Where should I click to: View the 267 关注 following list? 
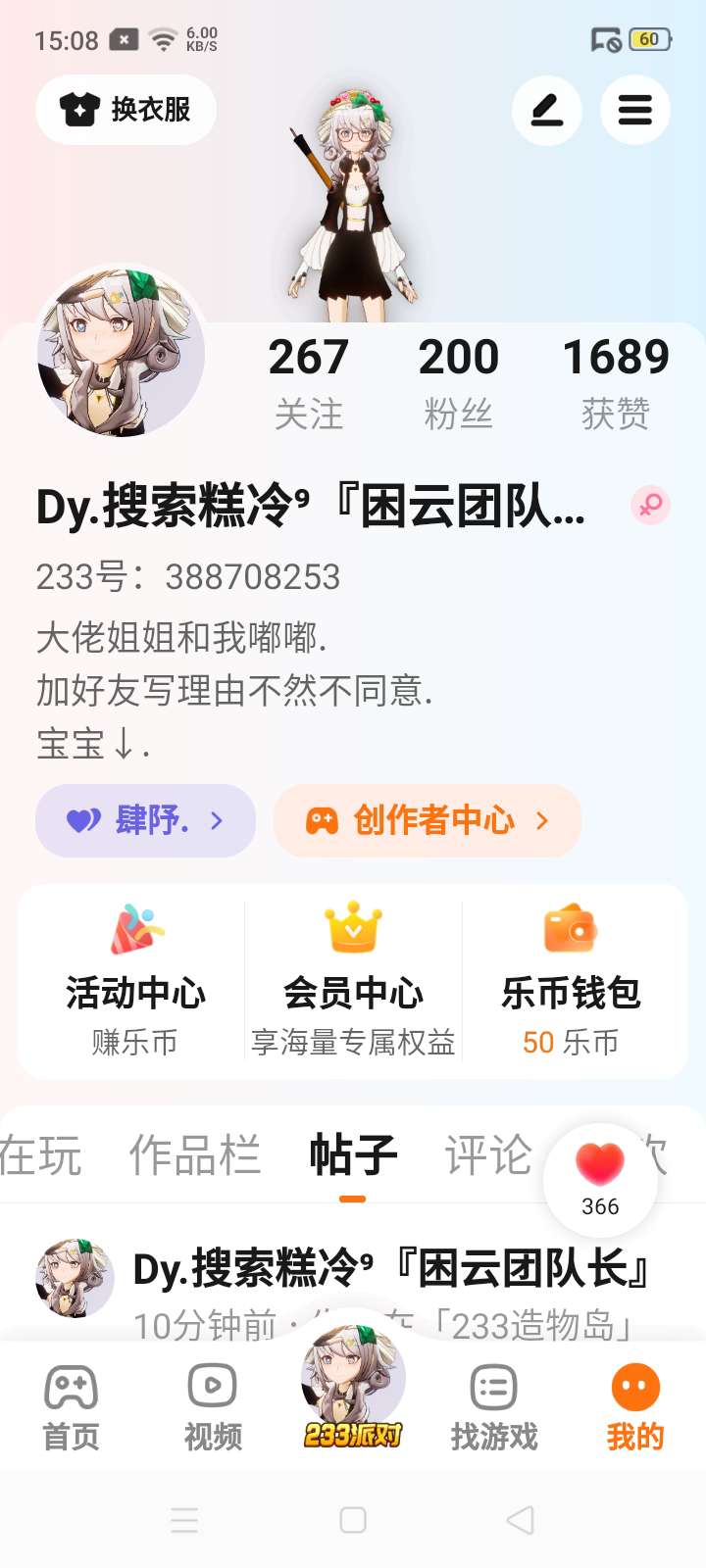309,382
